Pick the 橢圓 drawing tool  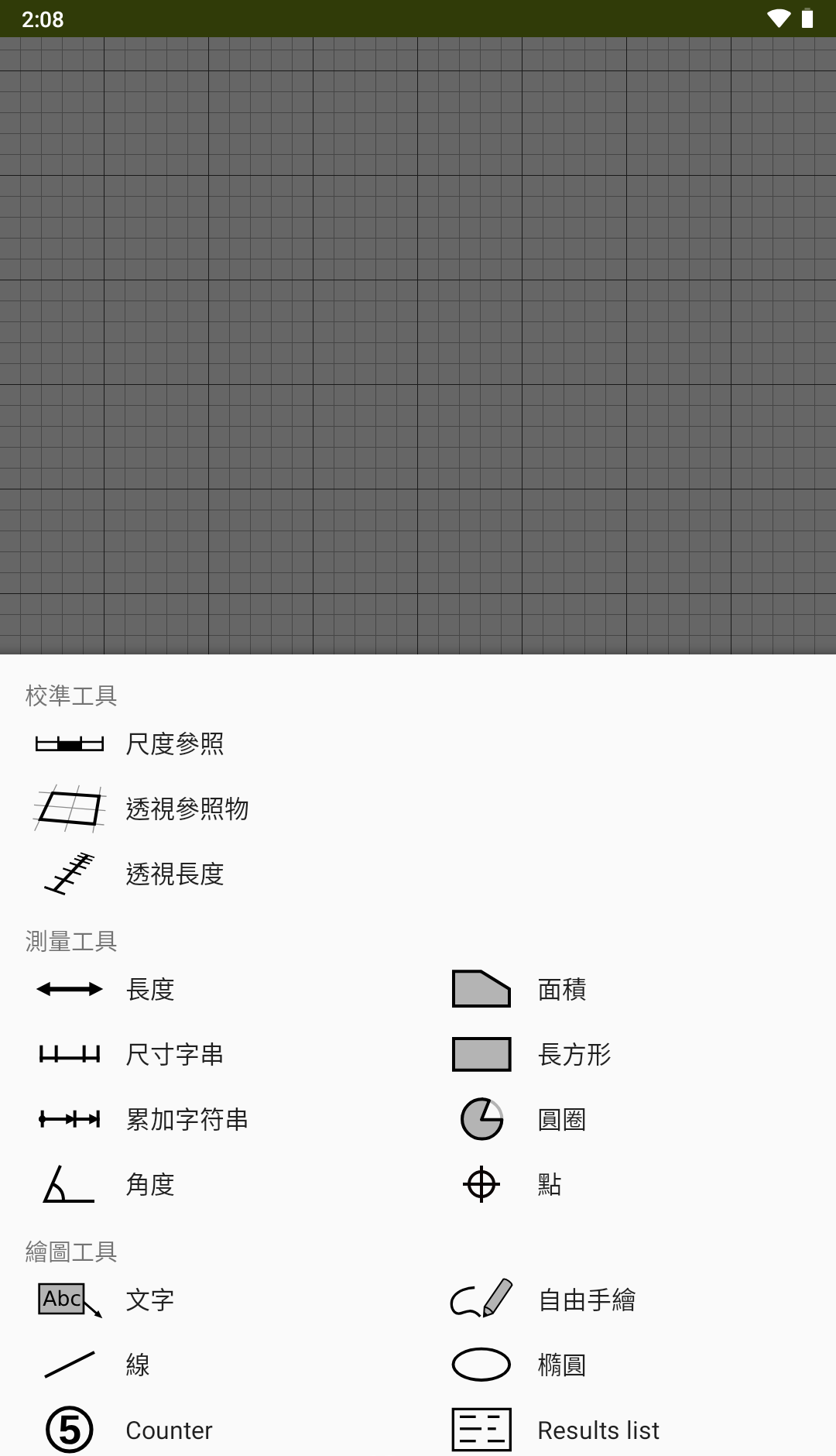pos(561,1365)
